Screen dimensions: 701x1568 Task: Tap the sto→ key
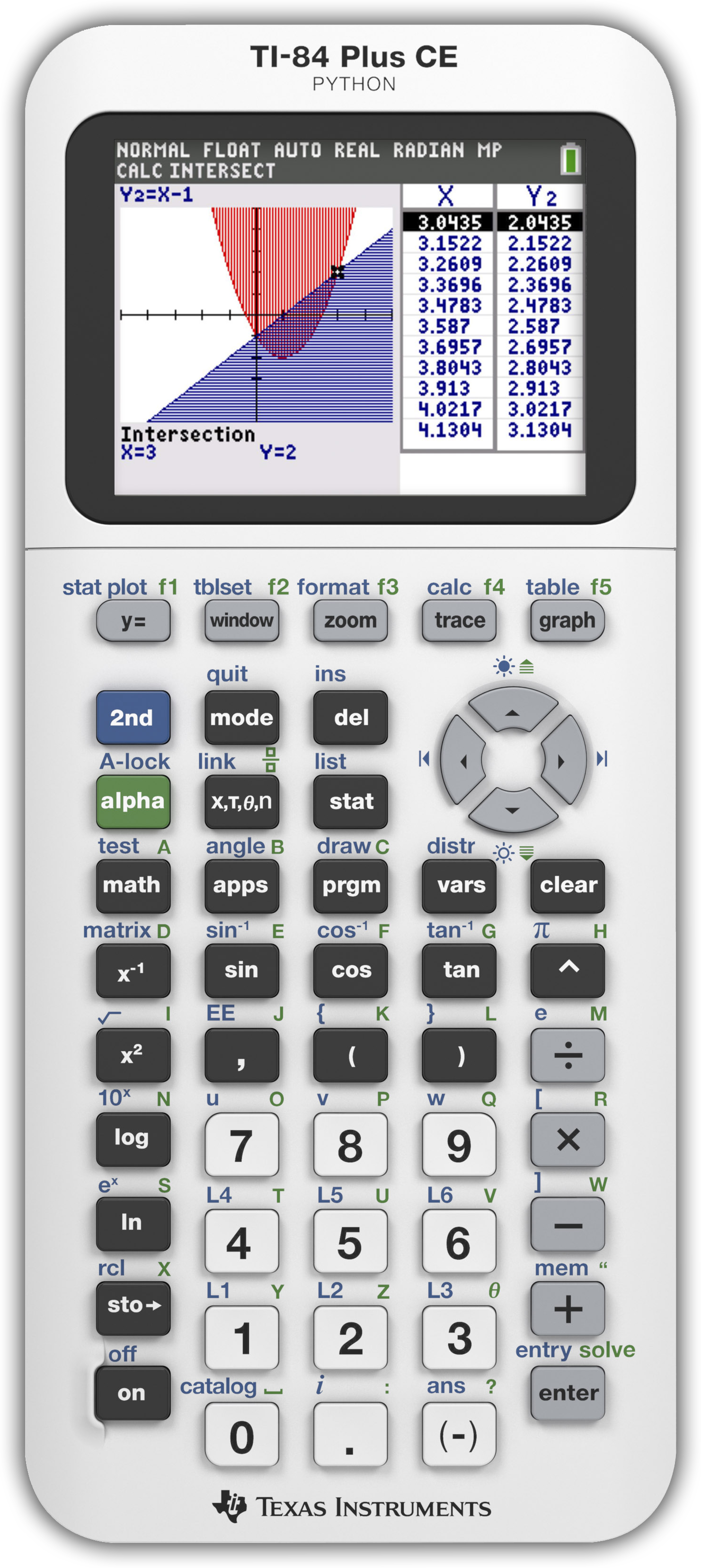coord(133,1308)
